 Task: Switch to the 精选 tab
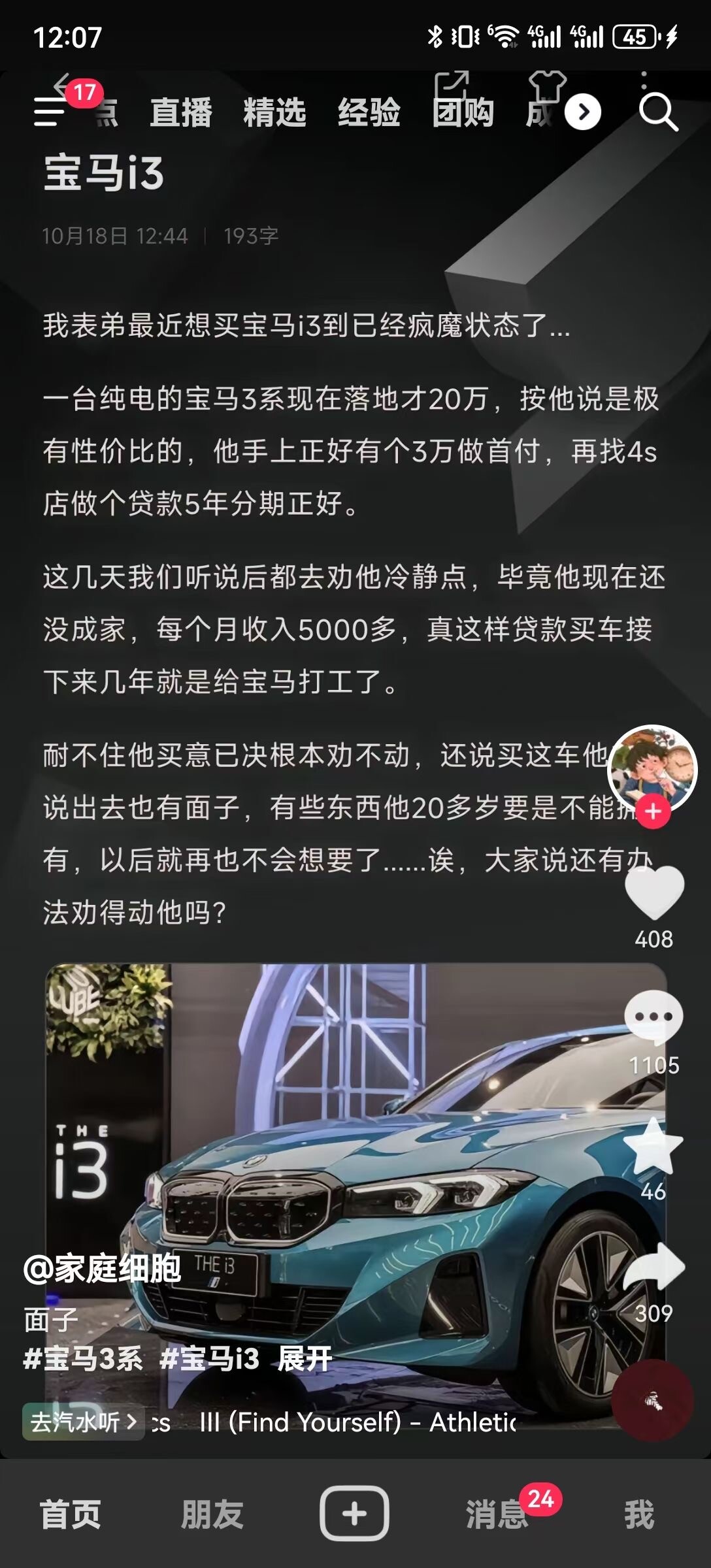(x=274, y=112)
